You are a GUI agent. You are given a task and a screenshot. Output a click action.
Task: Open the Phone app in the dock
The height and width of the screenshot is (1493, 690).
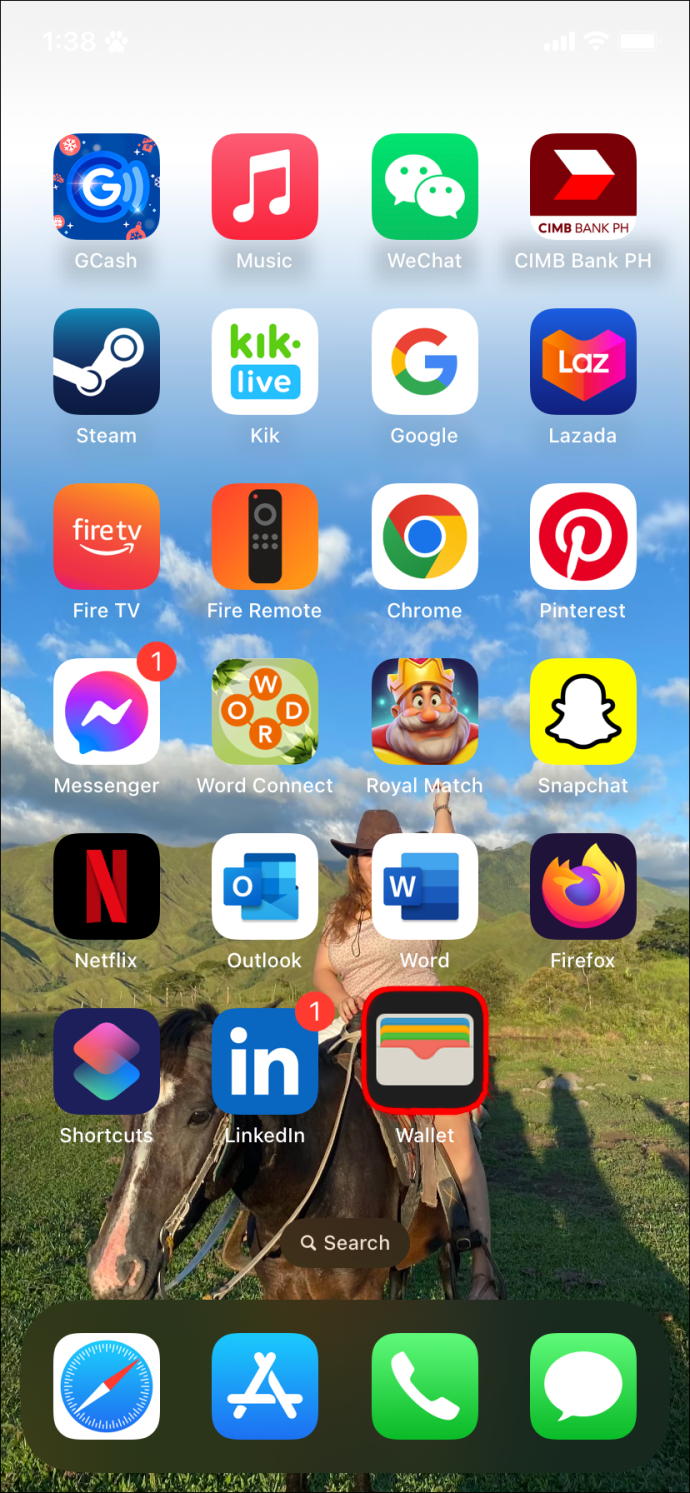coord(425,1386)
